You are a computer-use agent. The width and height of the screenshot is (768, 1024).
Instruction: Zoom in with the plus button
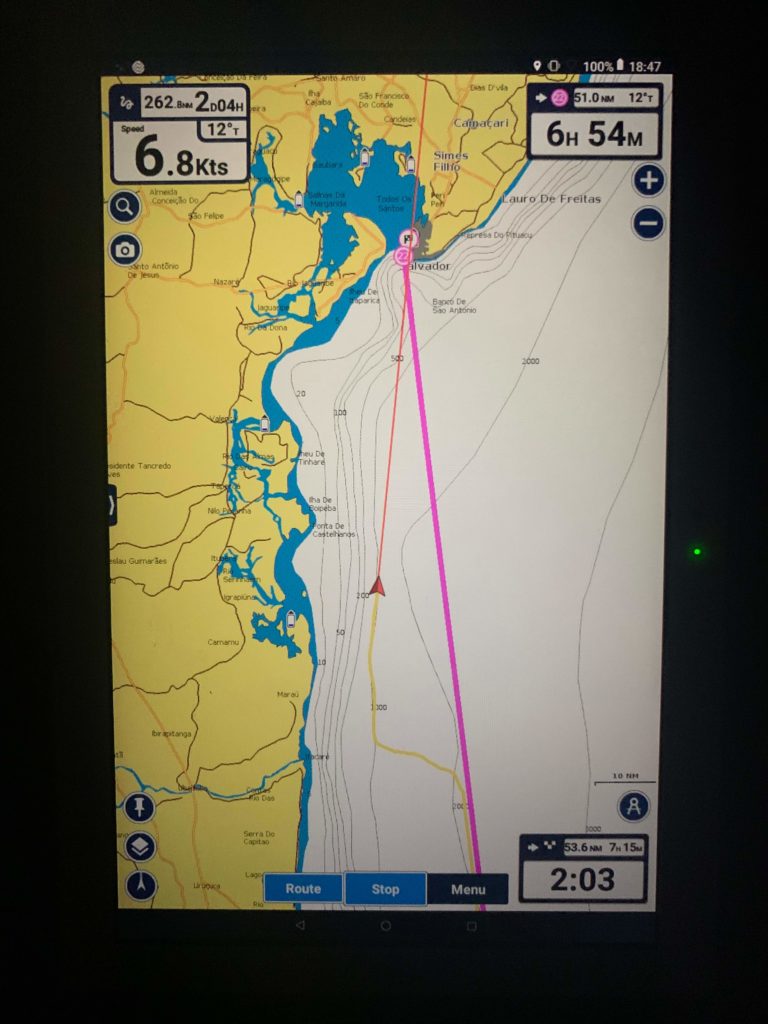point(649,180)
